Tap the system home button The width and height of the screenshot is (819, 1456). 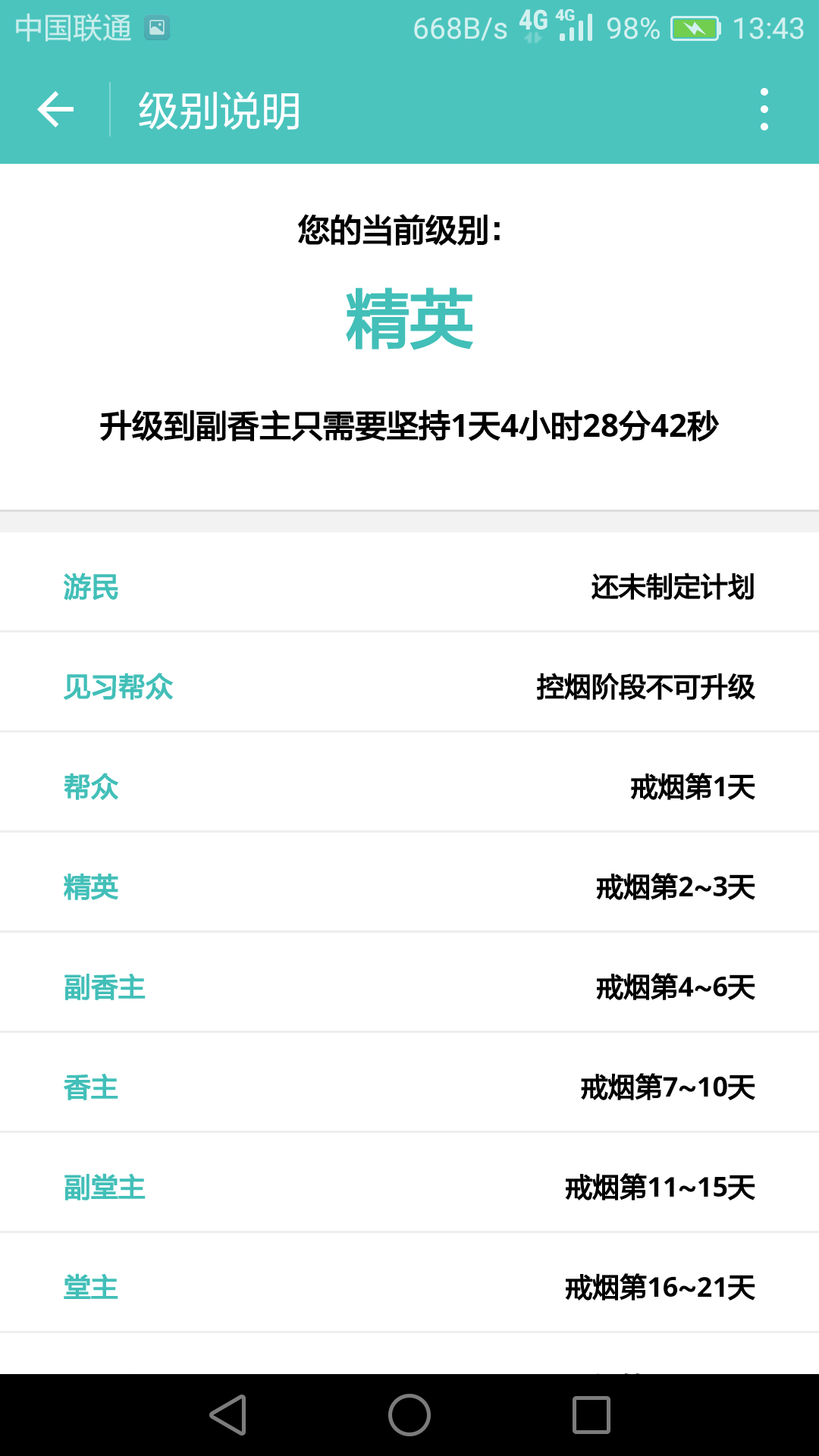tap(409, 1415)
